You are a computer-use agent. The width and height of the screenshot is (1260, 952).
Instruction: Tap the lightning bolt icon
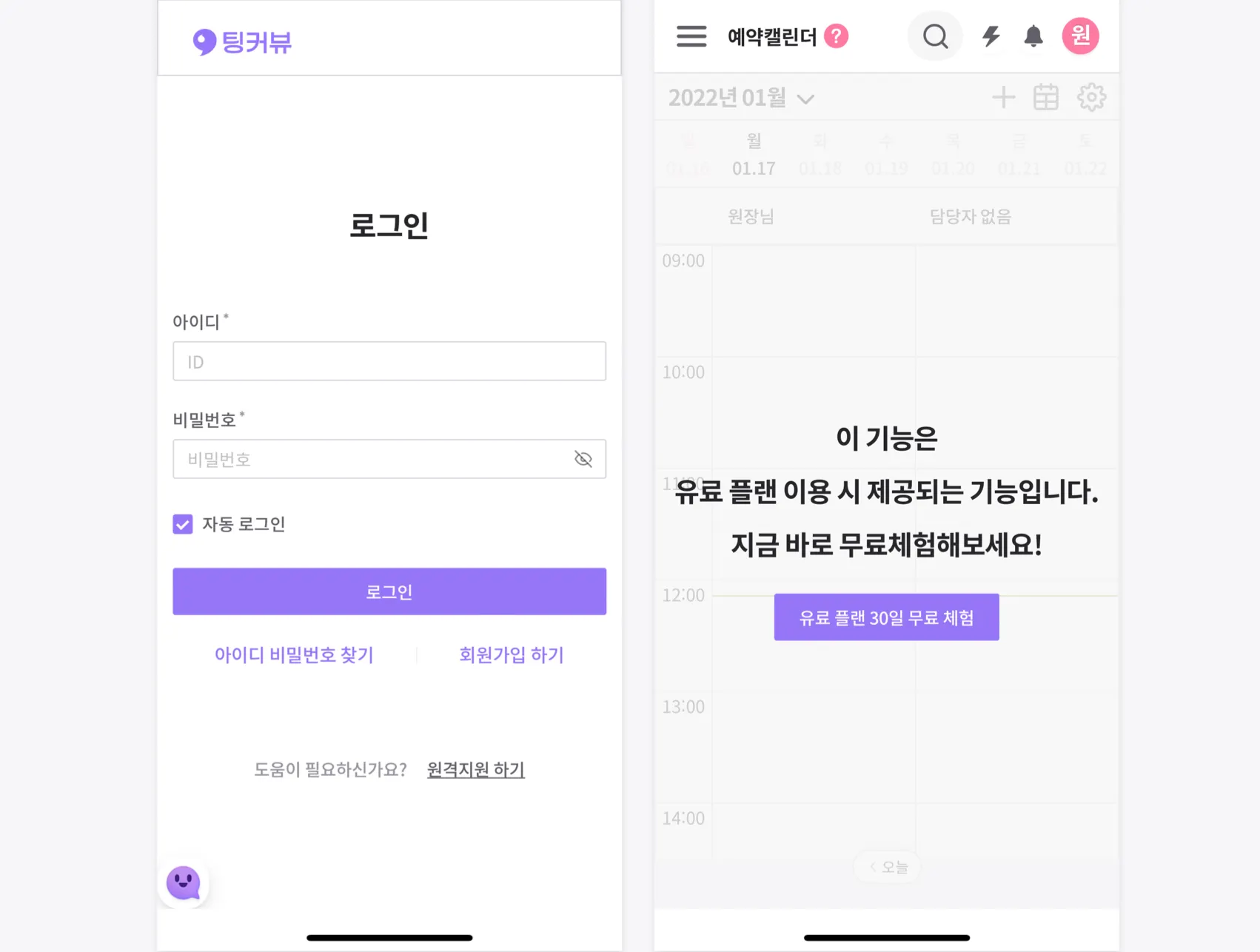click(991, 36)
